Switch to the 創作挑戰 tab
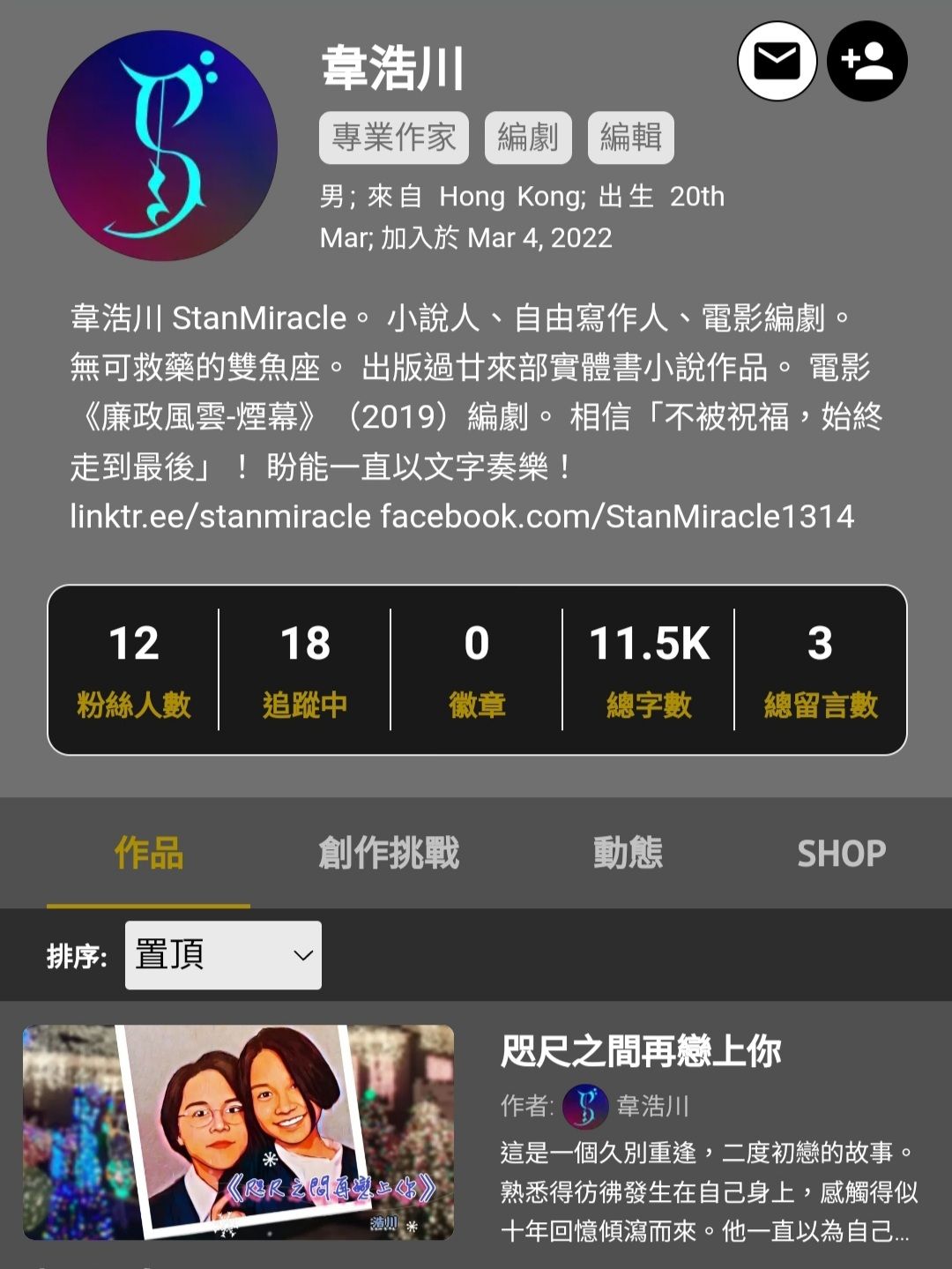 (389, 854)
